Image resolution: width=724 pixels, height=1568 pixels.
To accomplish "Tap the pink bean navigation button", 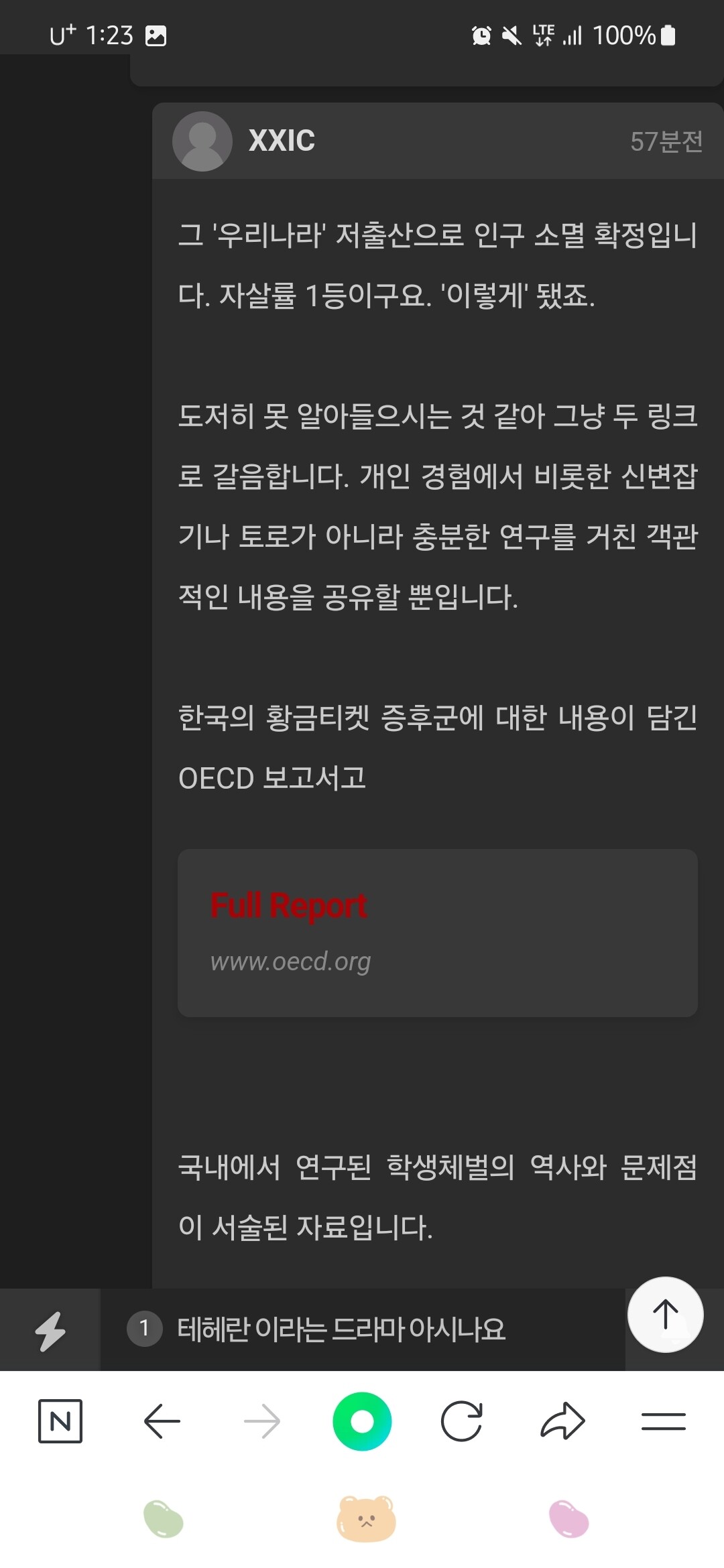I will 569,1518.
